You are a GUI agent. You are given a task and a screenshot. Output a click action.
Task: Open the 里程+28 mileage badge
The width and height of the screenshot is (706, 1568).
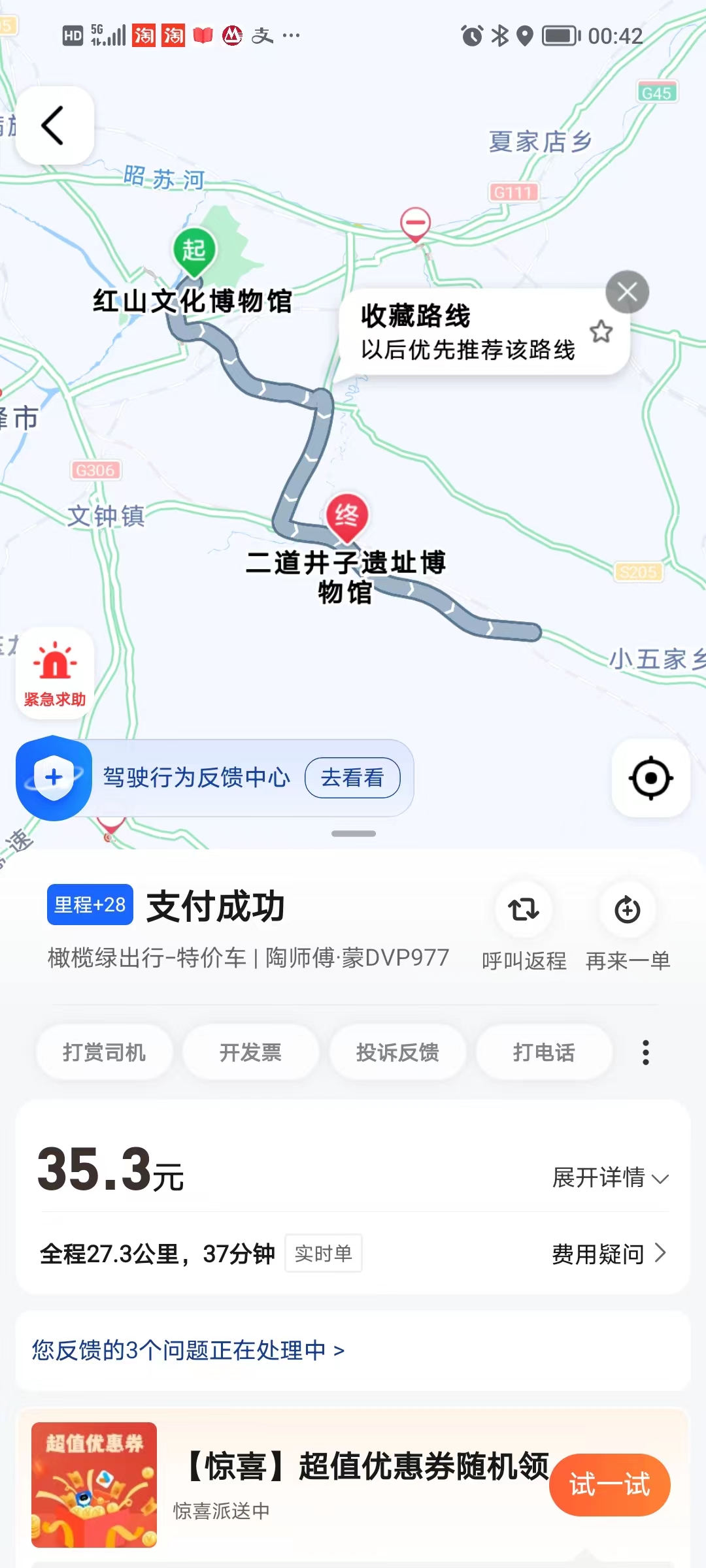click(x=90, y=905)
